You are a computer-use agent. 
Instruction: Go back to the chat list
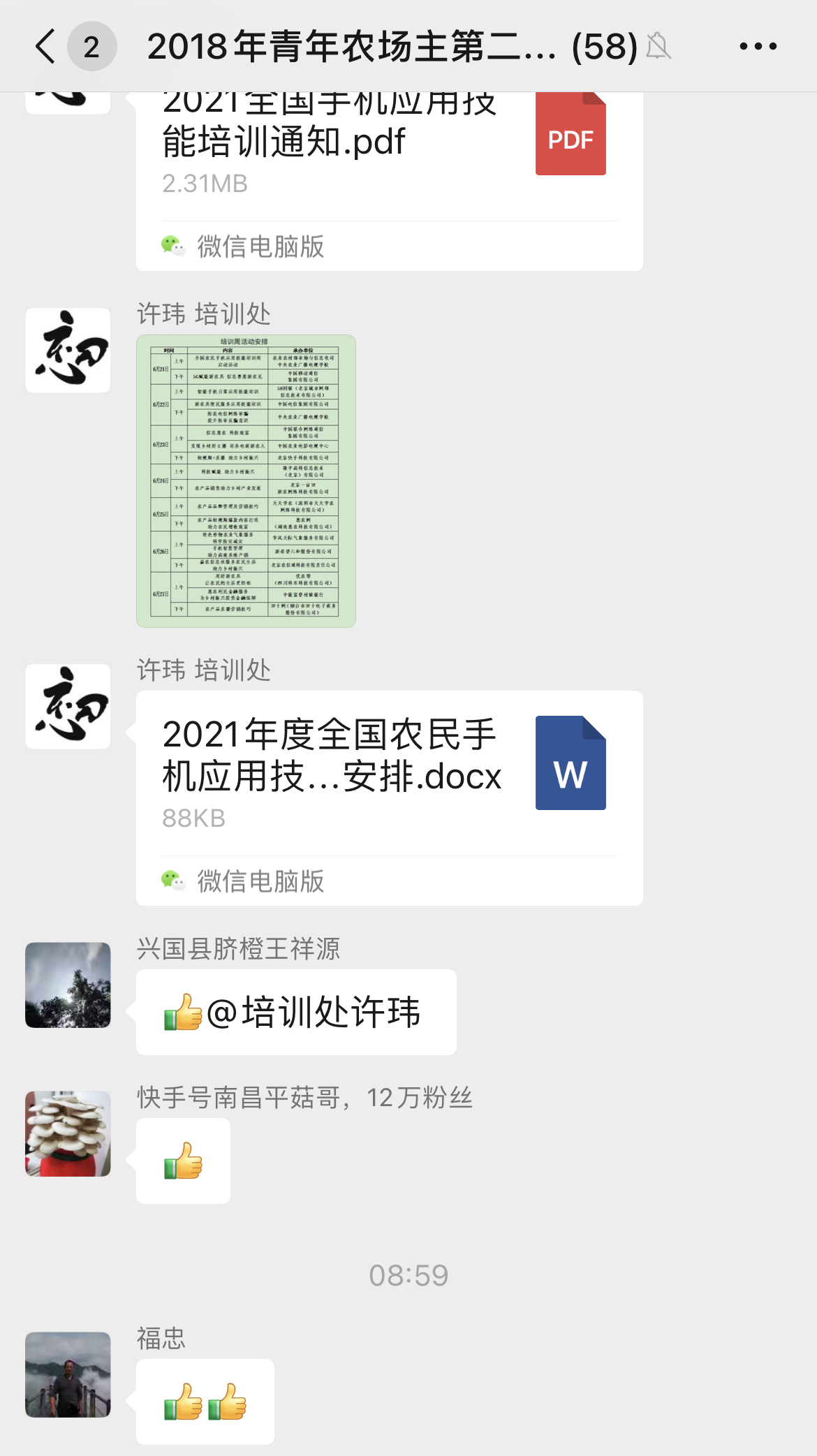(46, 47)
